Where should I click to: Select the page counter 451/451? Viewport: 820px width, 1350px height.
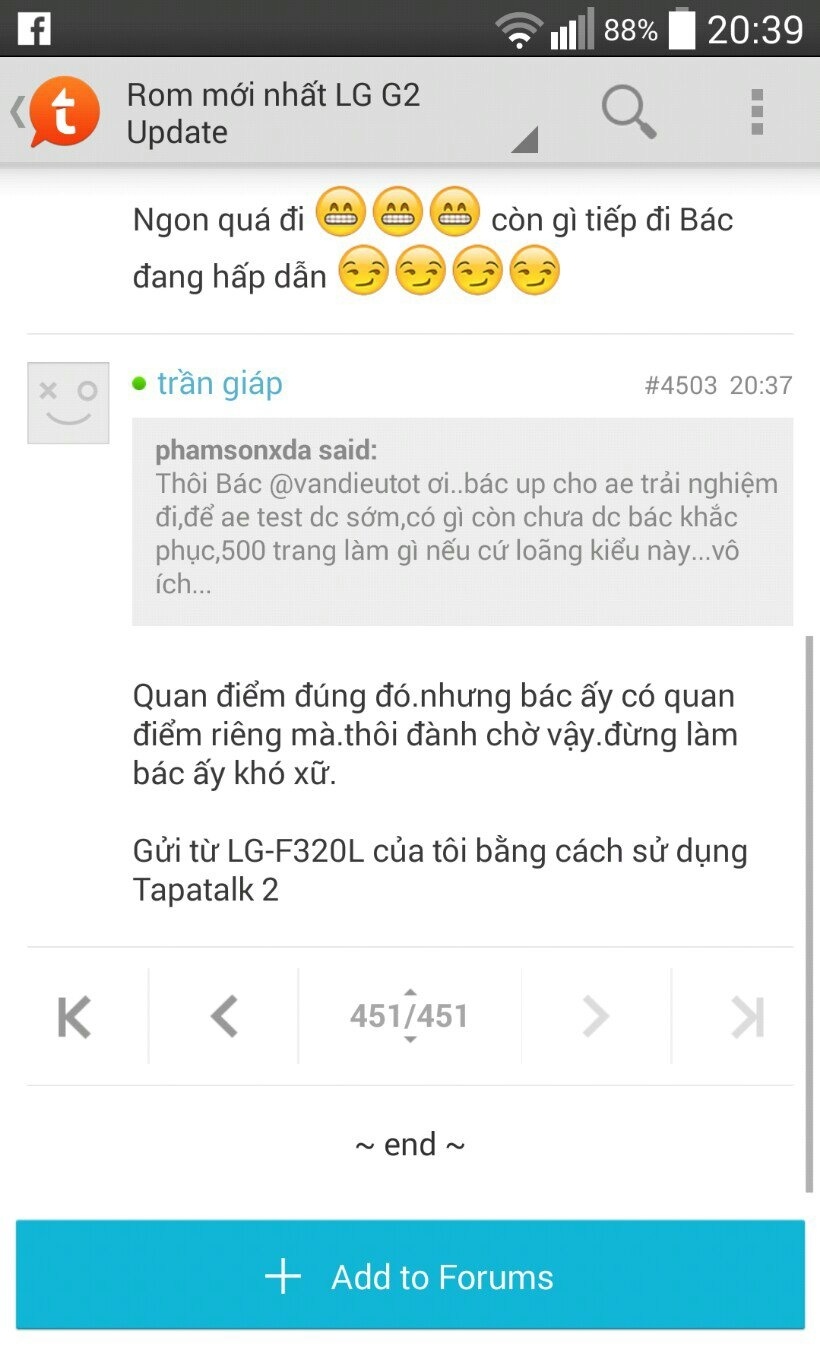[x=410, y=1016]
